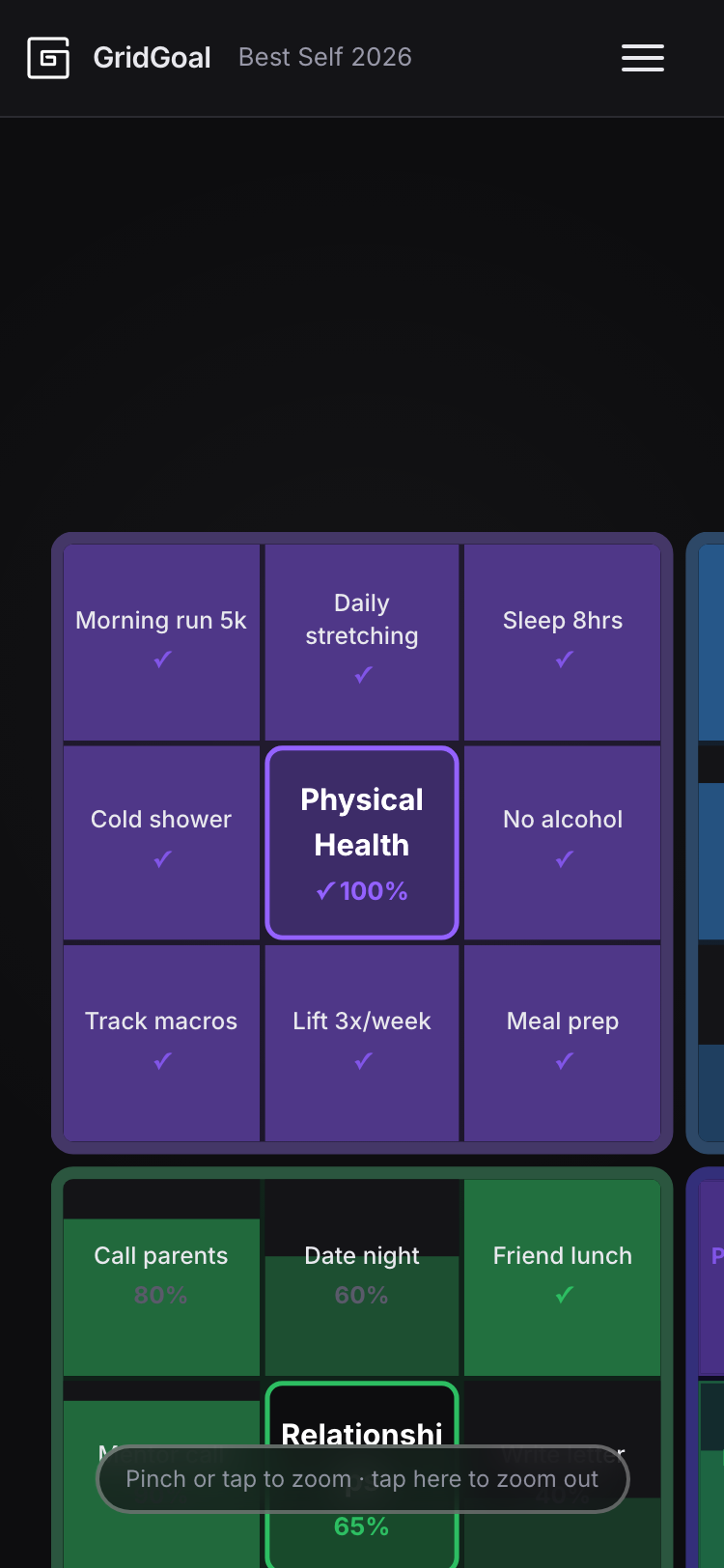Open the Physical Health center tile

pyautogui.click(x=362, y=842)
